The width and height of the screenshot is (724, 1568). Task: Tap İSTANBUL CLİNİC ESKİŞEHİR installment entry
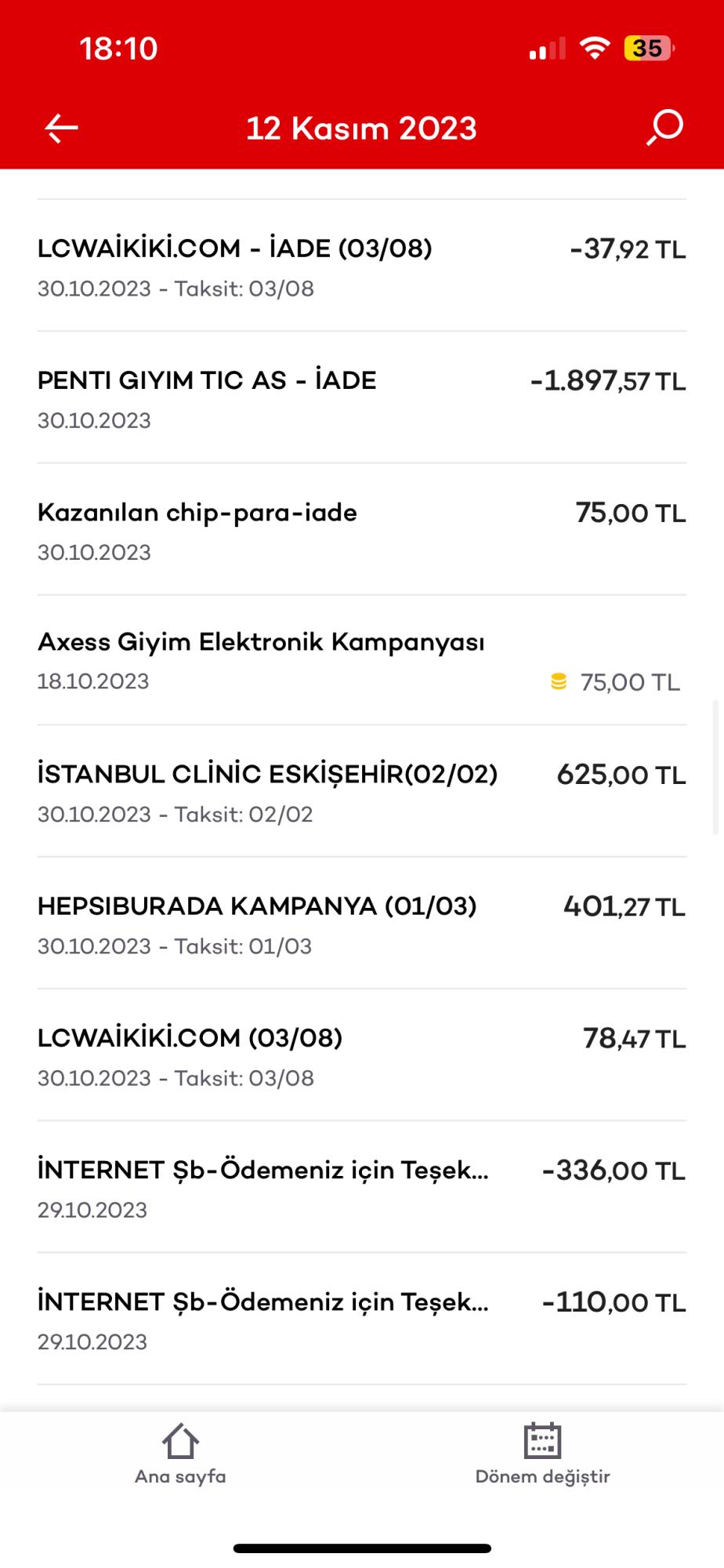(x=360, y=792)
